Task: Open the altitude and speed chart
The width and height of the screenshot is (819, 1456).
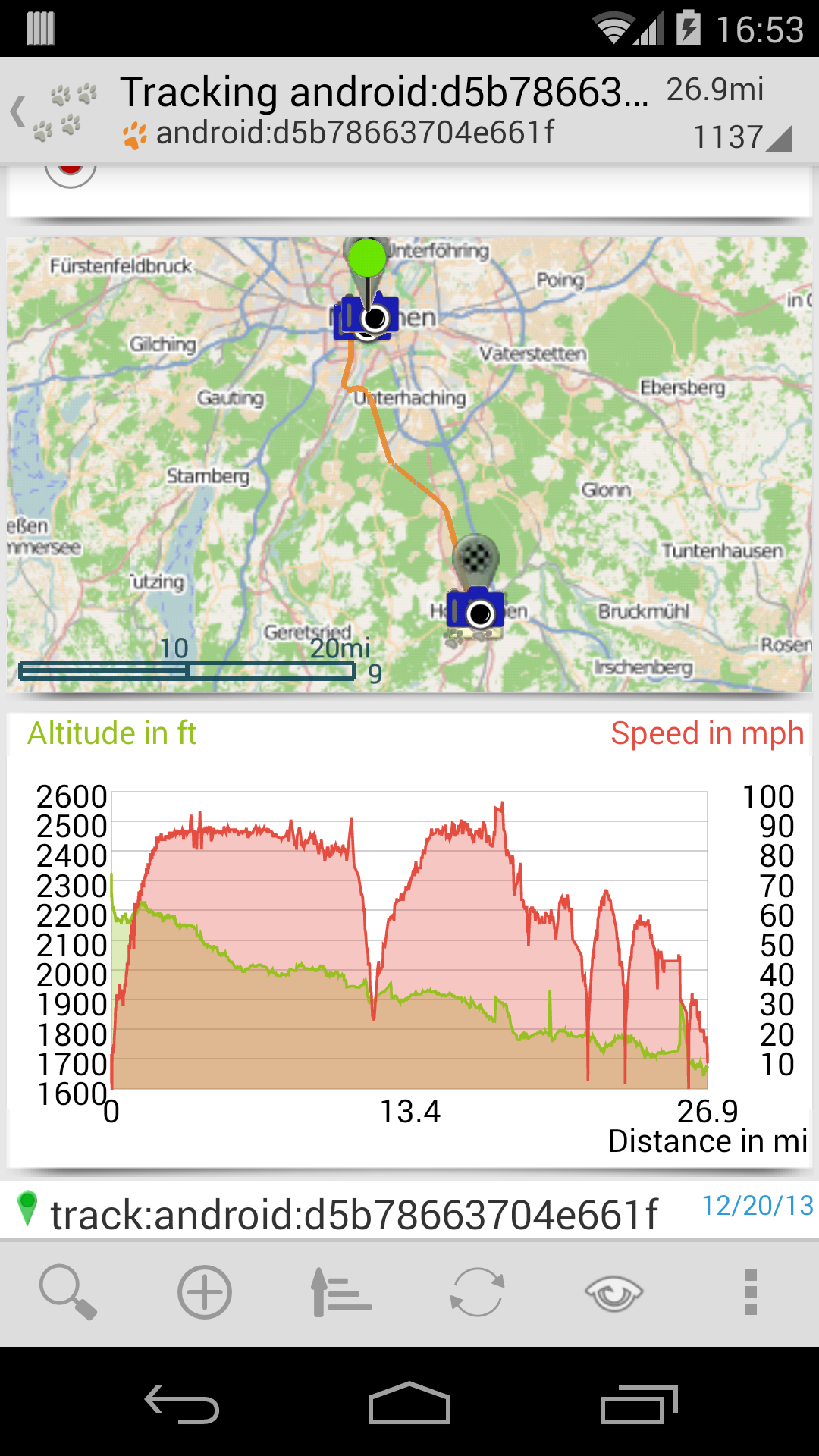Action: point(409,940)
